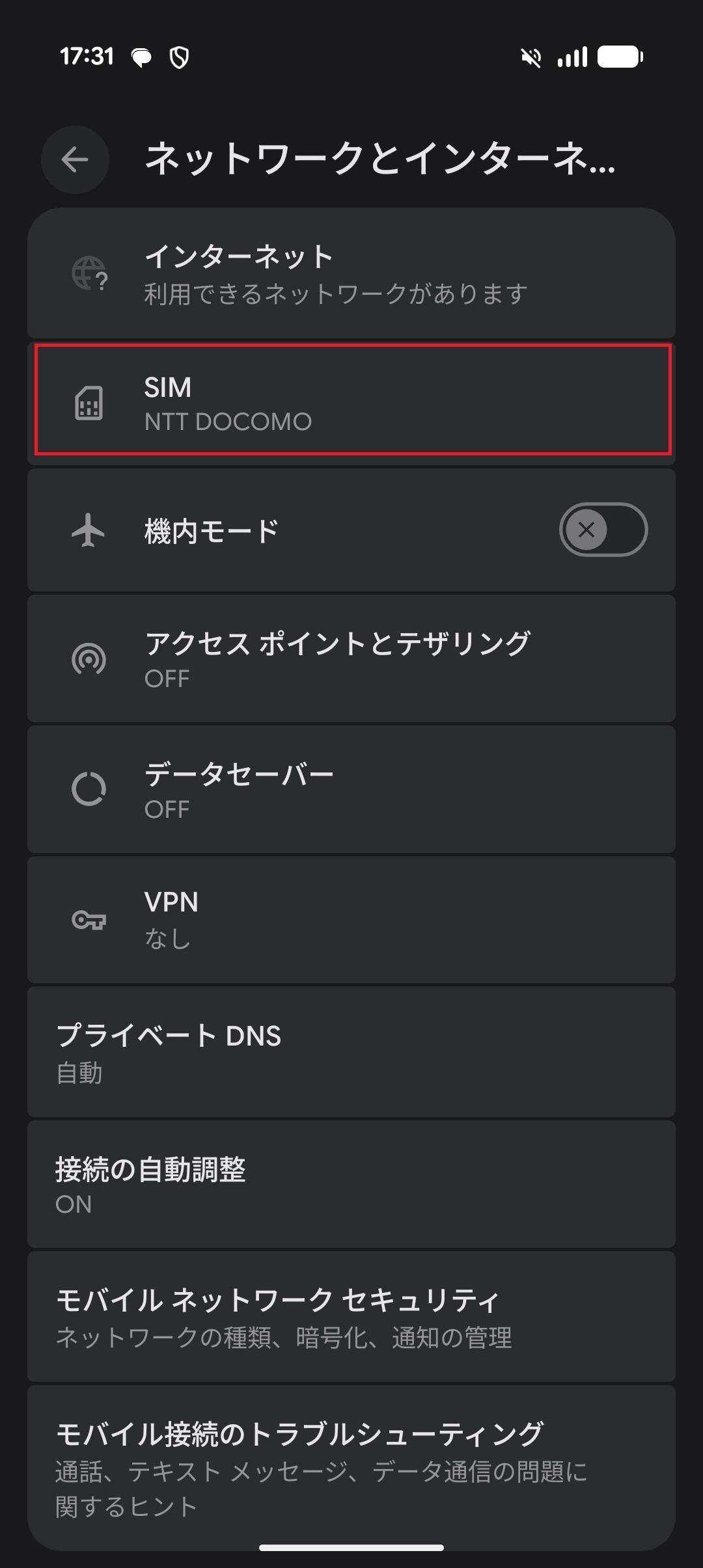The width and height of the screenshot is (703, 1568).
Task: Tap the mute volume icon in status bar
Action: point(531,57)
